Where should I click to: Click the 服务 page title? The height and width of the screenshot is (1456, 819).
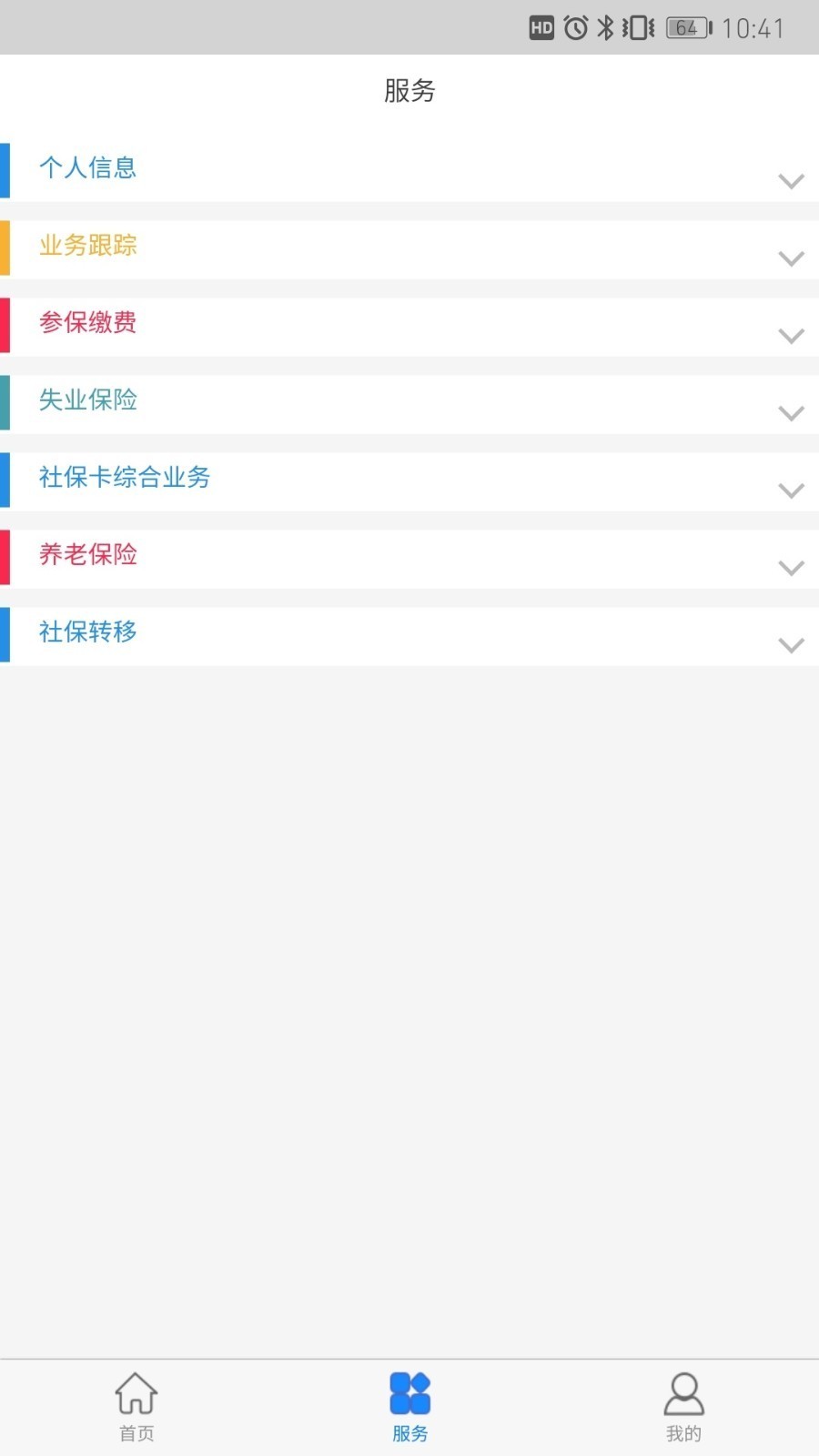409,91
